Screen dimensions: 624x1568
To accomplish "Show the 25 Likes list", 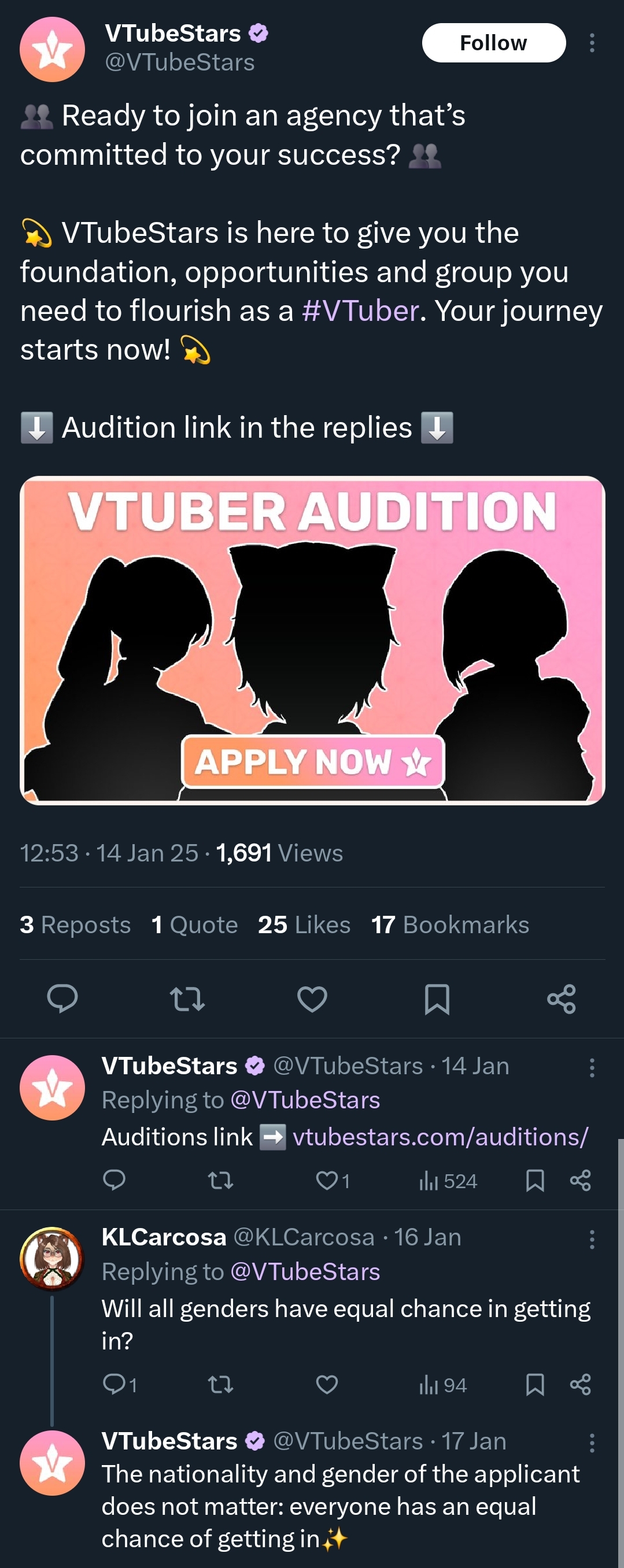I will click(304, 924).
